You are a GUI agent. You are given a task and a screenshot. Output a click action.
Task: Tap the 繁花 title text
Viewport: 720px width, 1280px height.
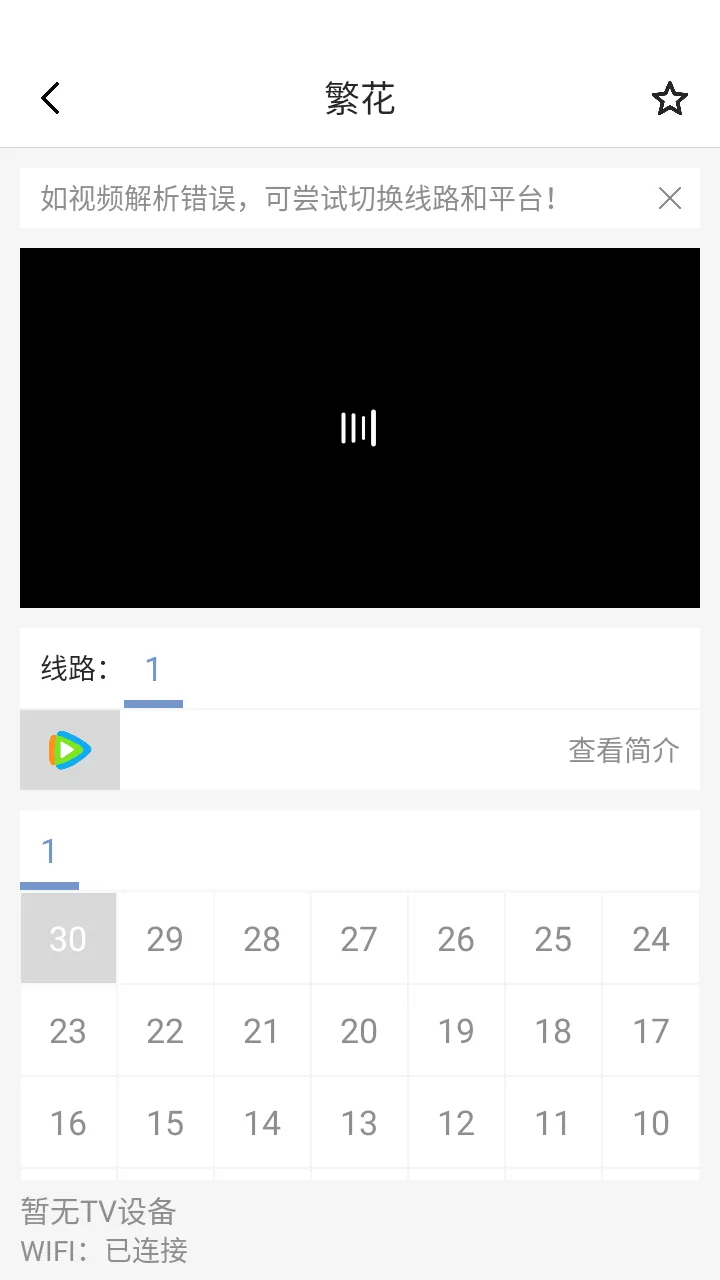click(x=359, y=97)
